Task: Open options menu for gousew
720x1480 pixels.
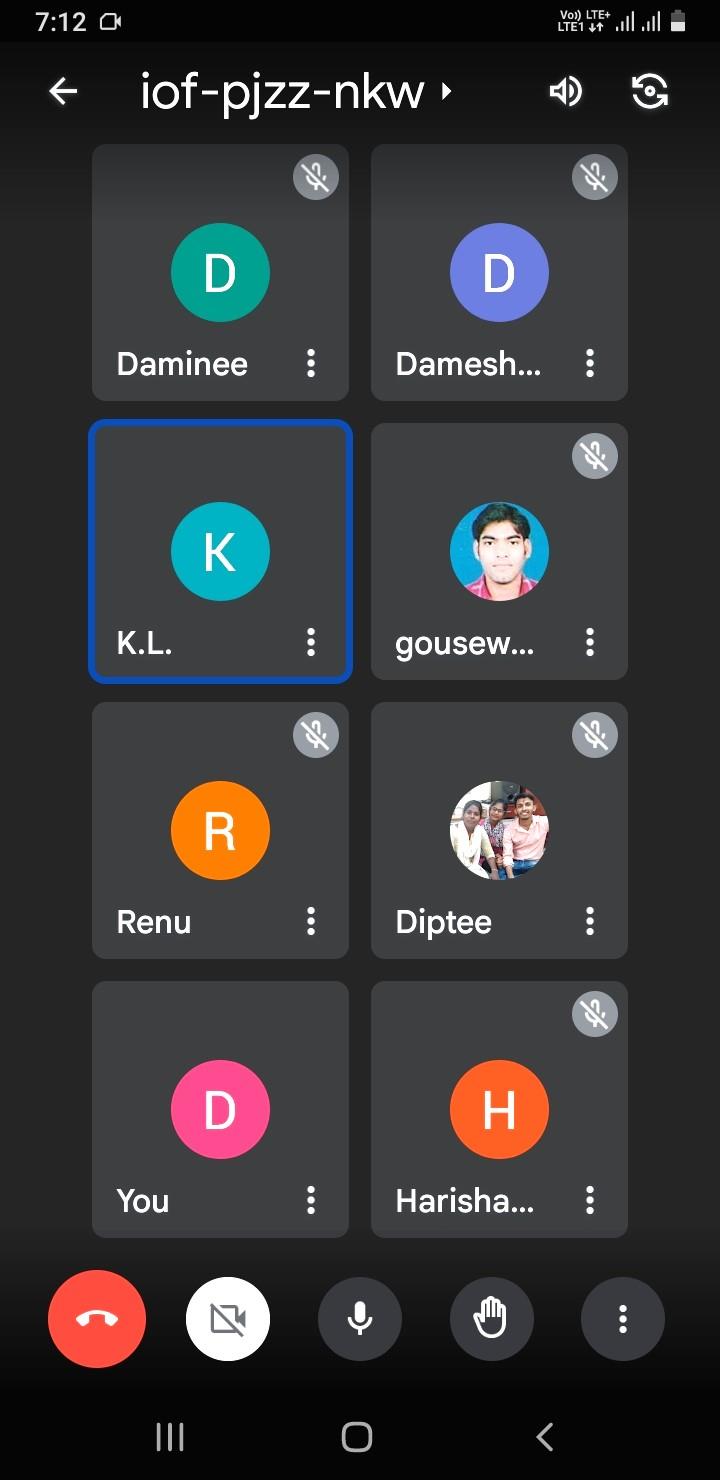Action: coord(590,642)
